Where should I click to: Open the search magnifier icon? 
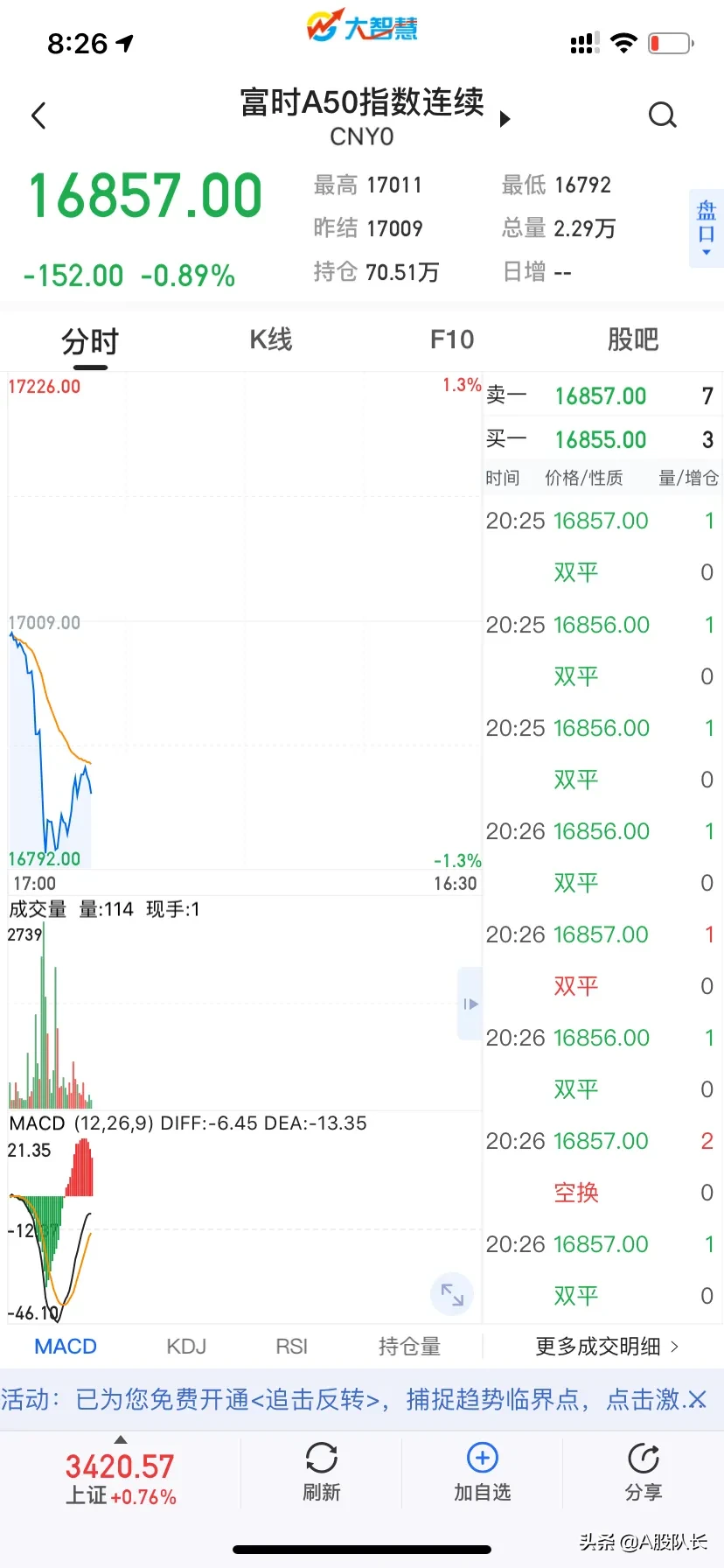click(x=662, y=115)
